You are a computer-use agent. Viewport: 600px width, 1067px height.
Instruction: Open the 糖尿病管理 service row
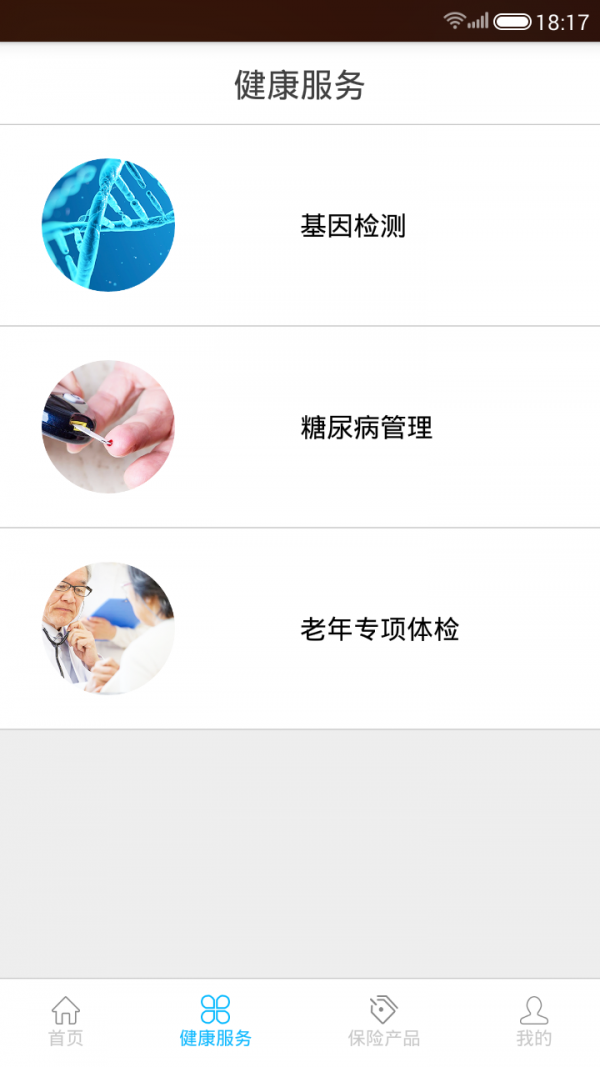300,428
